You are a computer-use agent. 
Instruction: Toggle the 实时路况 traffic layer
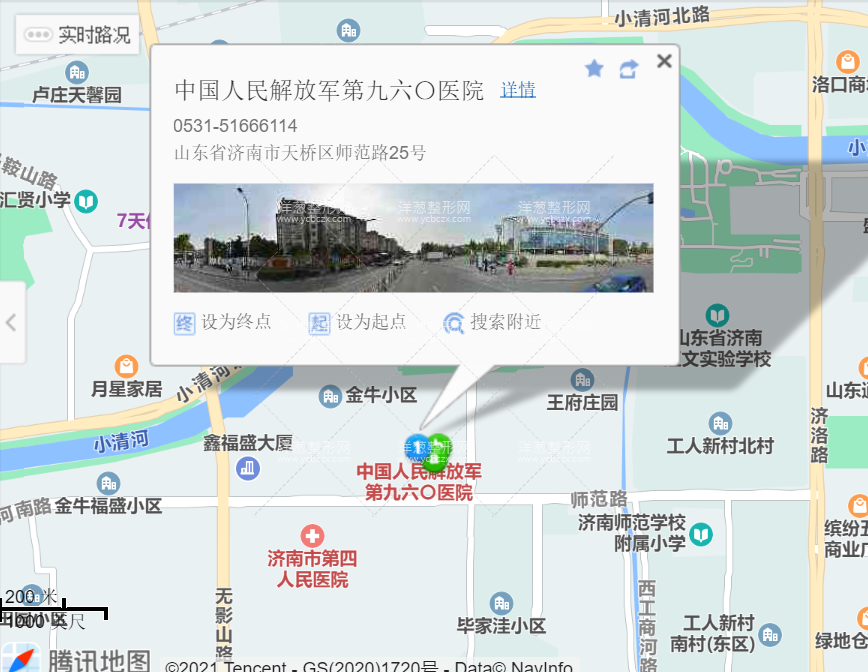click(x=78, y=35)
